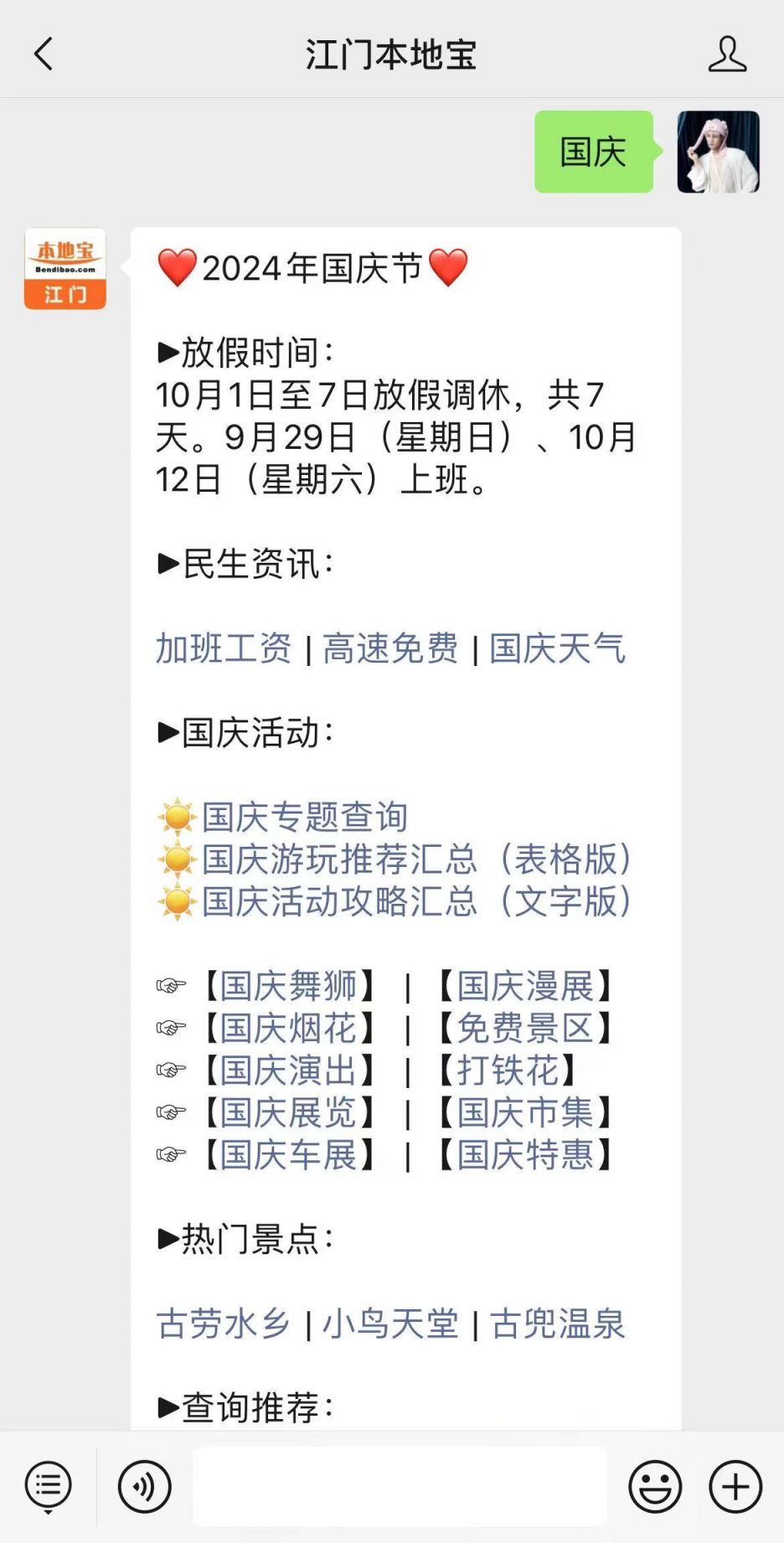This screenshot has height=1543, width=784.
Task: Open the 古劳水乡 link
Action: [x=224, y=1324]
